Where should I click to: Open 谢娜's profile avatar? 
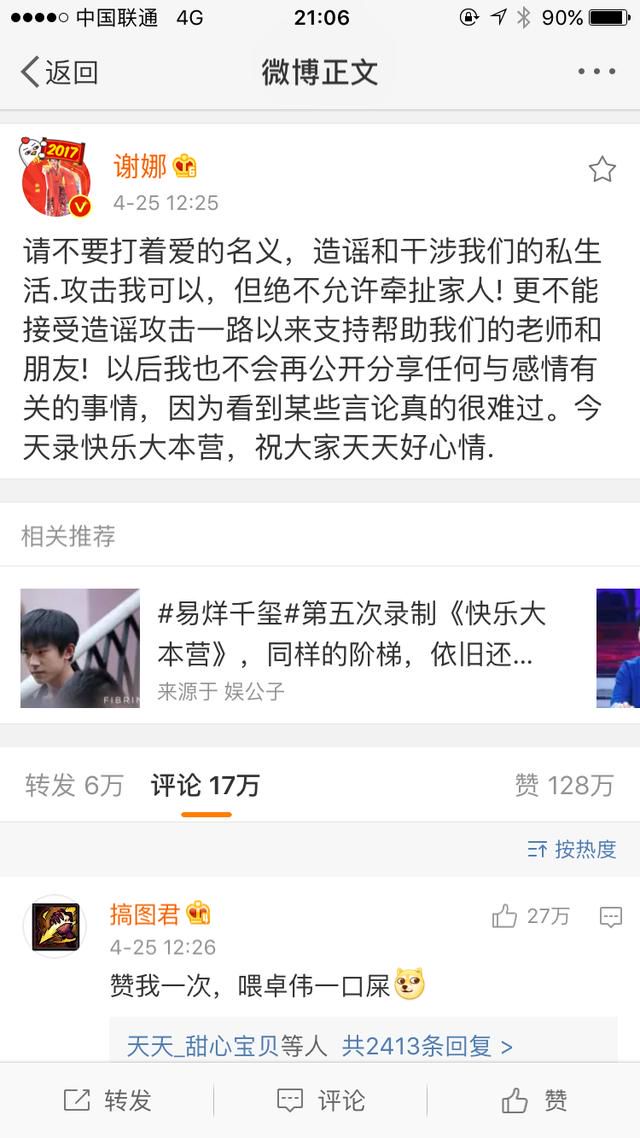tap(56, 177)
